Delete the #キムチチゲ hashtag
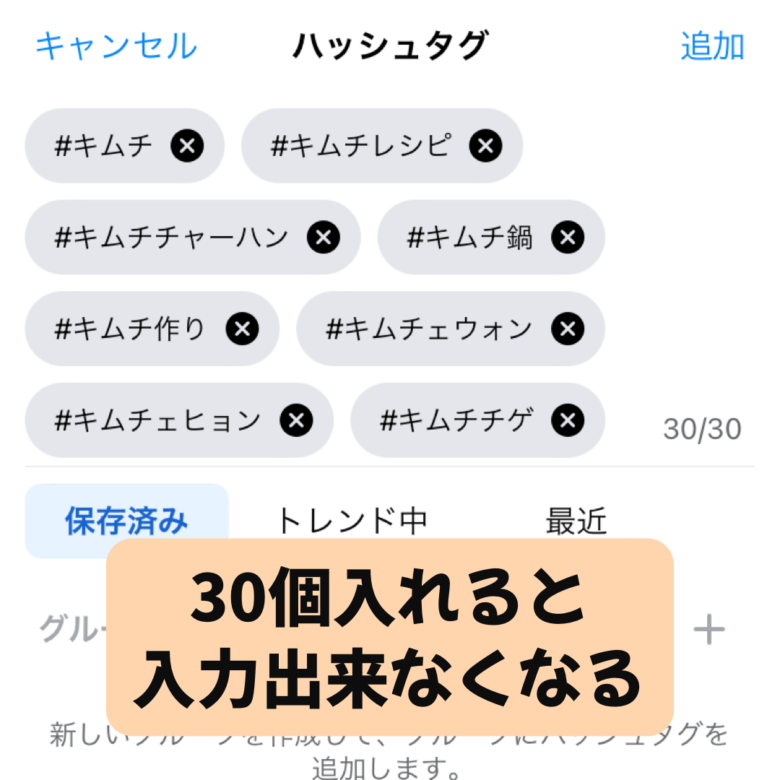 pos(567,420)
